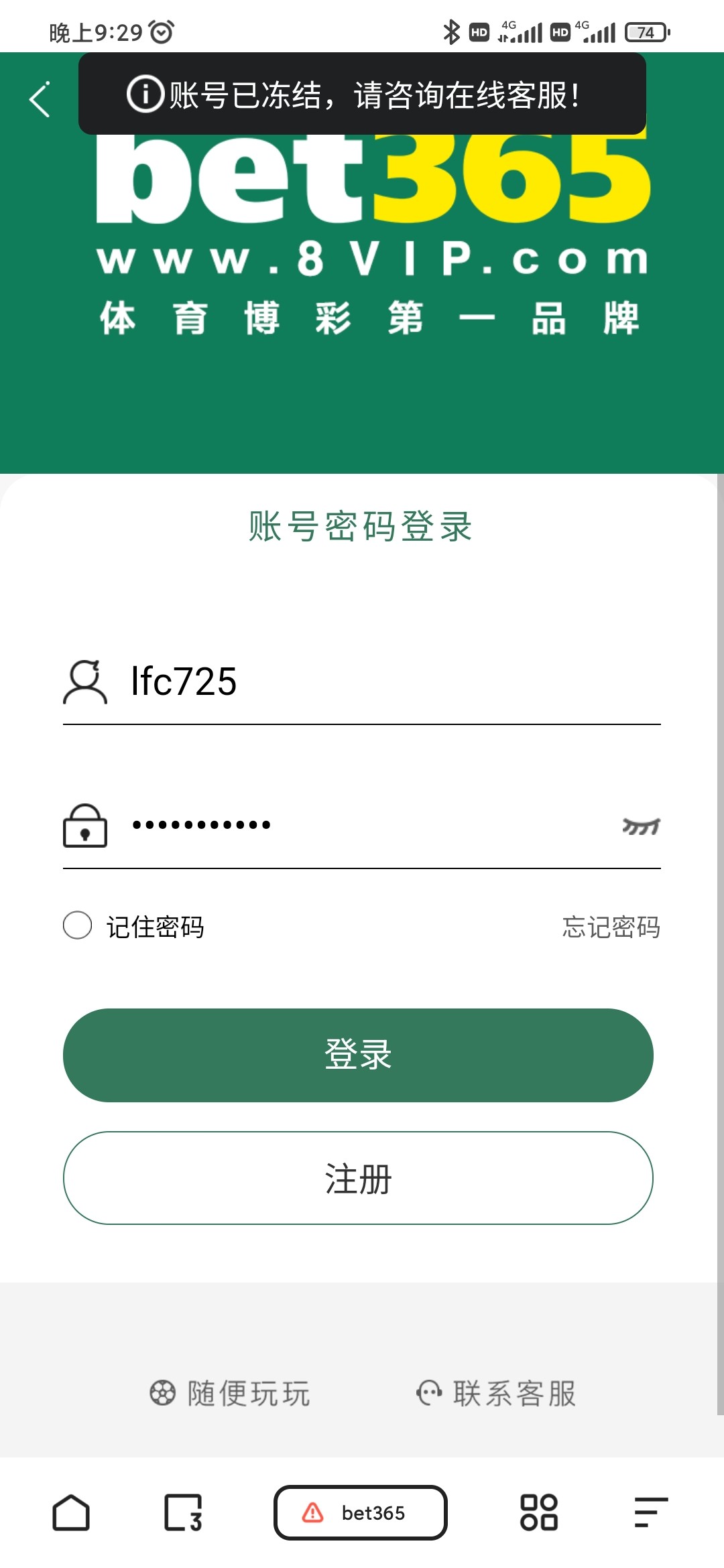Tap the green 登录 login button
The width and height of the screenshot is (724, 1568).
(358, 1055)
